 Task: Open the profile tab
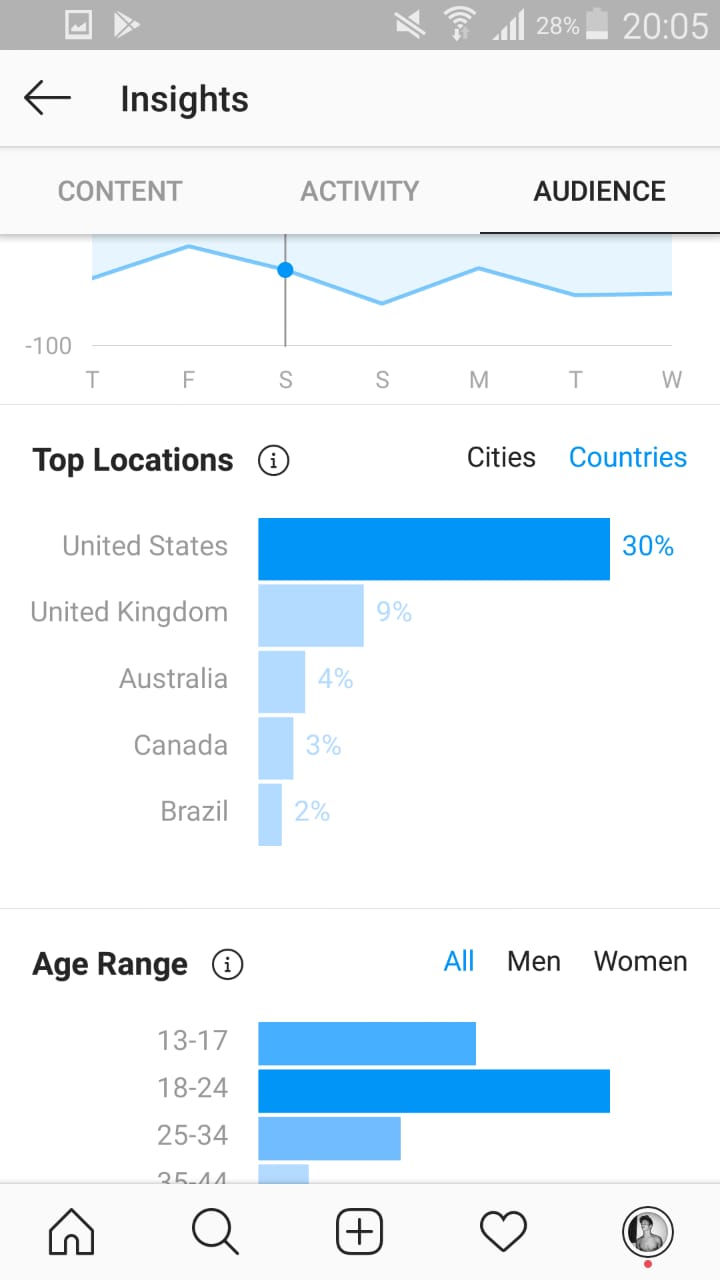click(x=648, y=1232)
